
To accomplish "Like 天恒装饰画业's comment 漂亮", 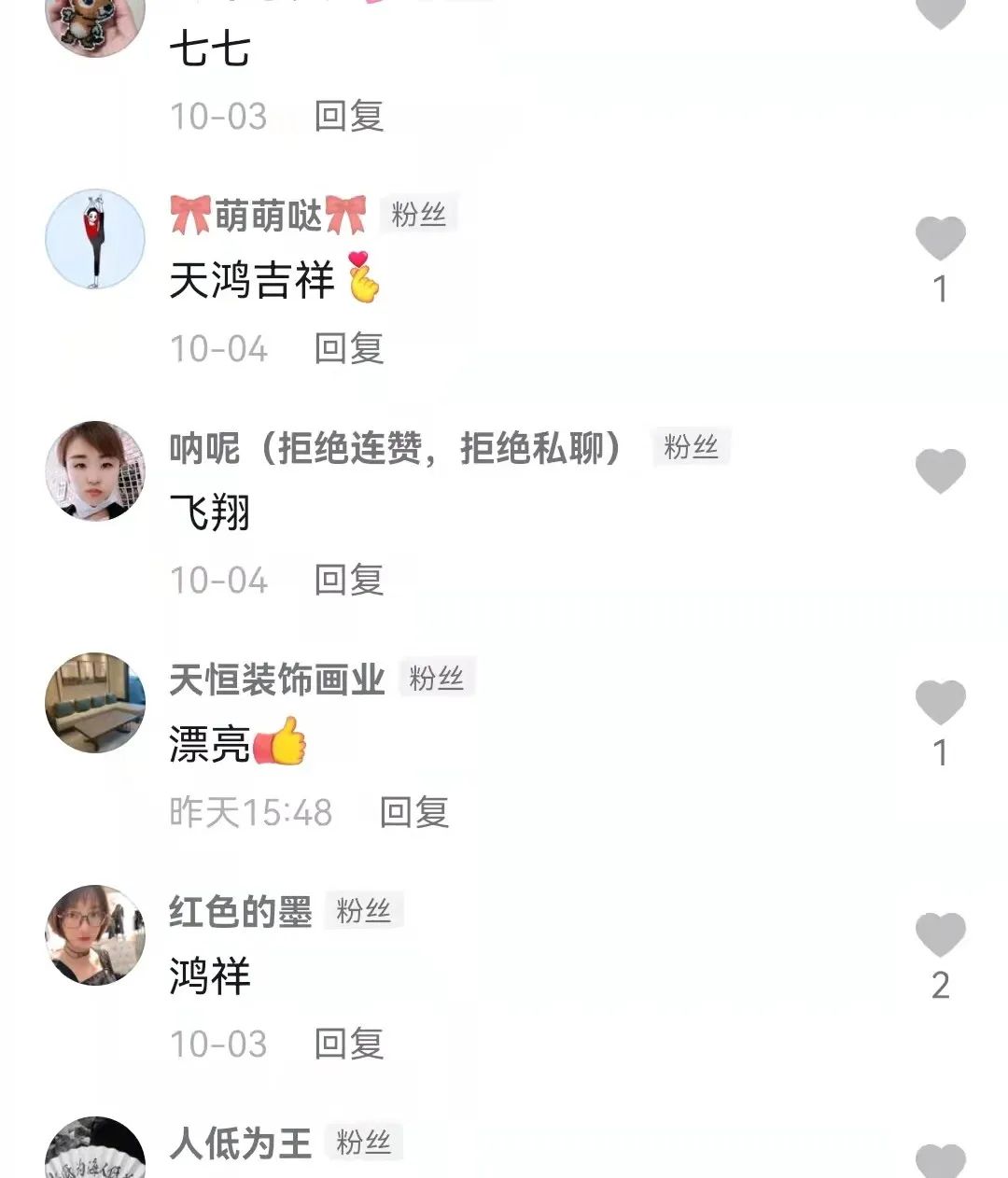I will point(940,701).
